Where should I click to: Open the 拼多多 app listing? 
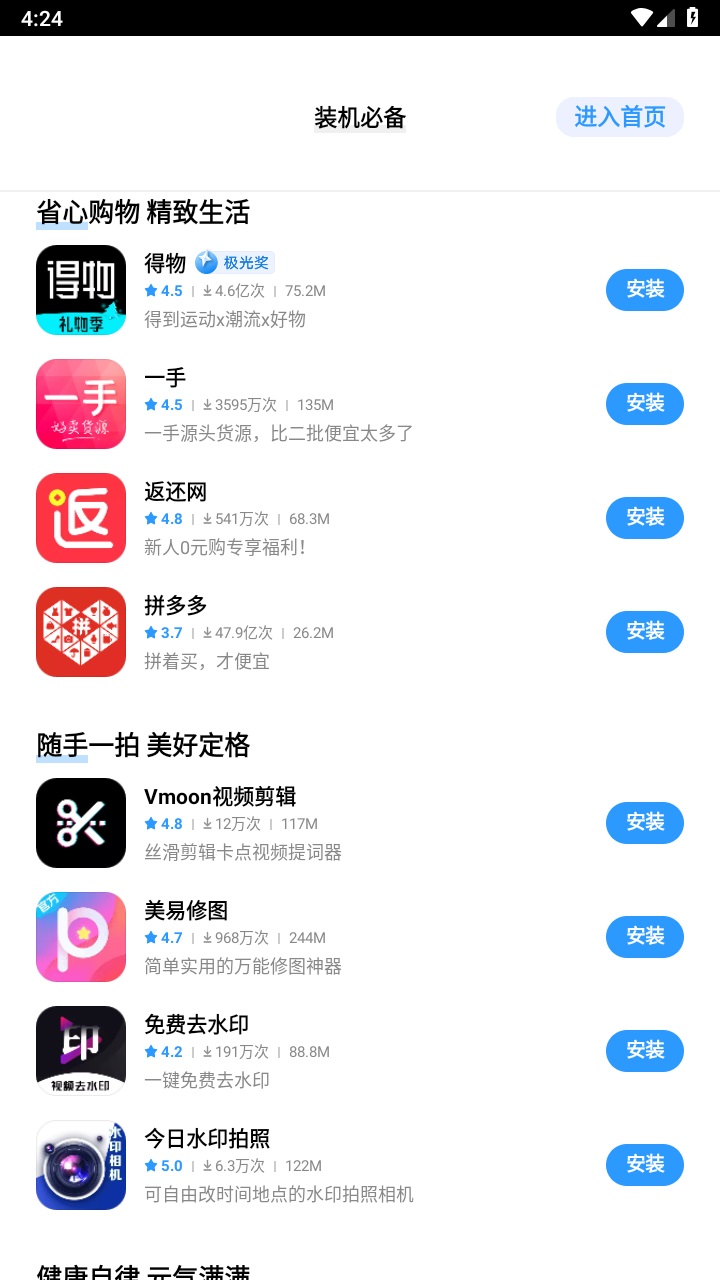(x=81, y=632)
